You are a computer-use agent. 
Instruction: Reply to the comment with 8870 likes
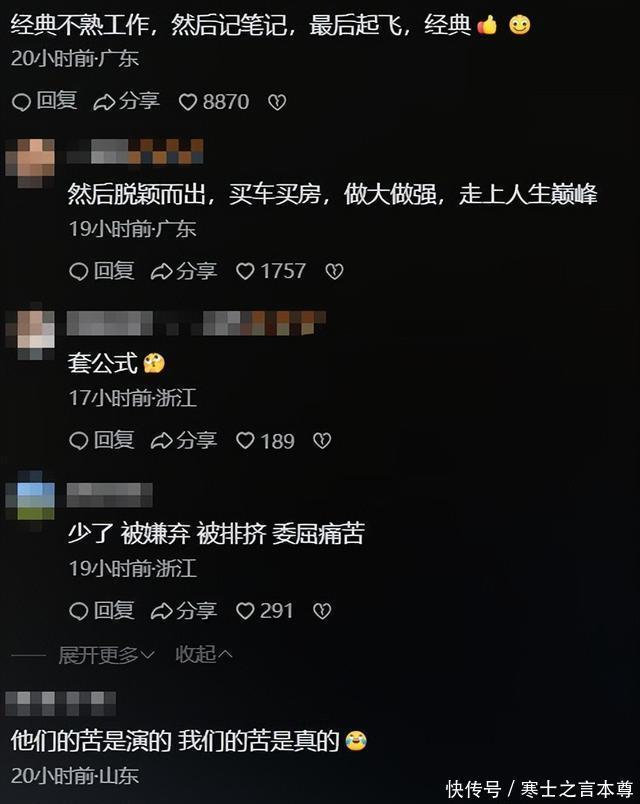click(45, 101)
